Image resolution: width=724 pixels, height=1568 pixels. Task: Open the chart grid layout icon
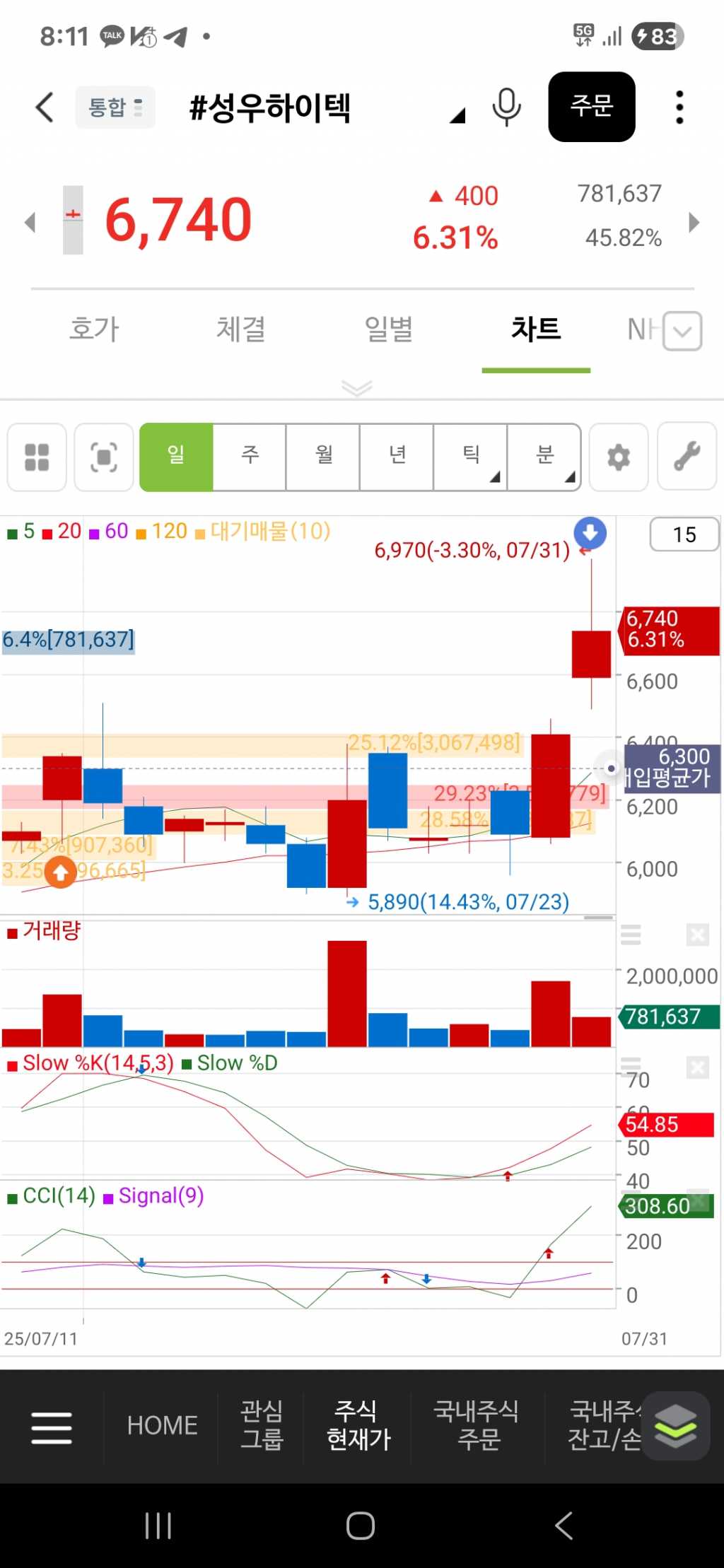pos(37,457)
